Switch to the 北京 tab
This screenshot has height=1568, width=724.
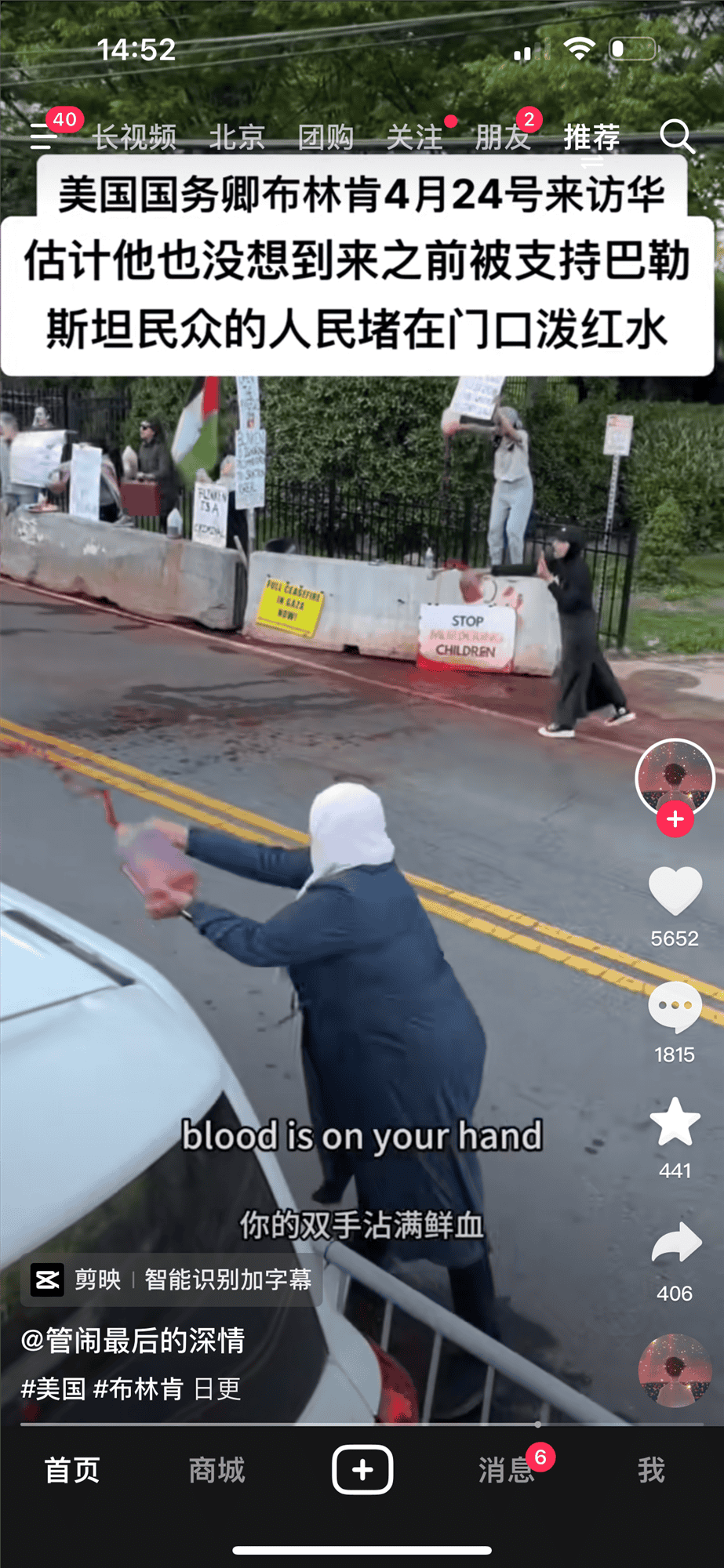[236, 137]
